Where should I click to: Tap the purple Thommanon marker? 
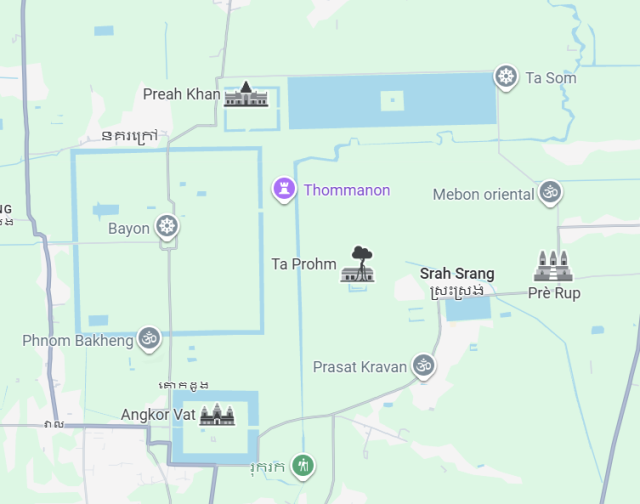(x=285, y=188)
